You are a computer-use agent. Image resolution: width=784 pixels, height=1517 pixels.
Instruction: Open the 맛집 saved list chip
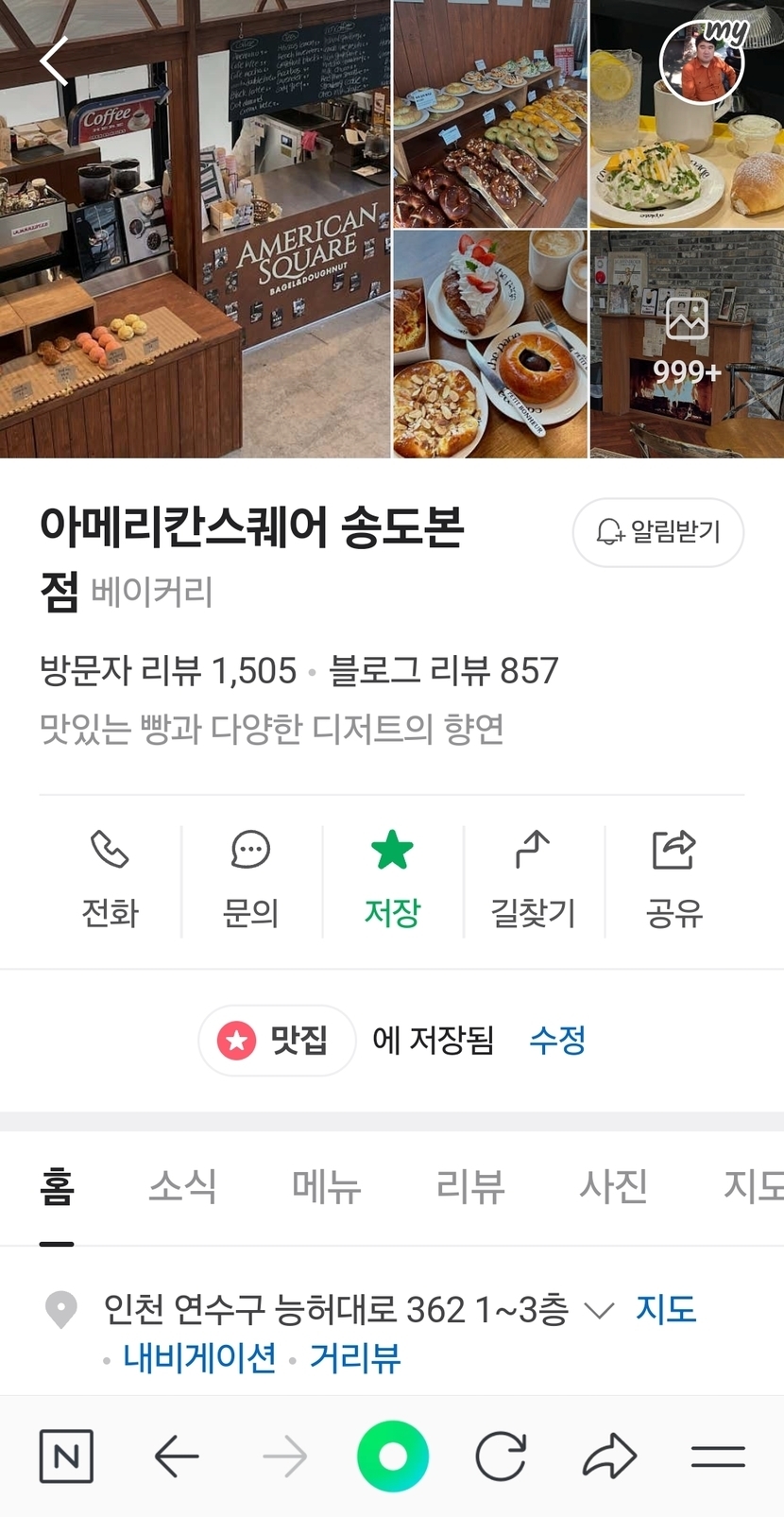[x=276, y=1041]
